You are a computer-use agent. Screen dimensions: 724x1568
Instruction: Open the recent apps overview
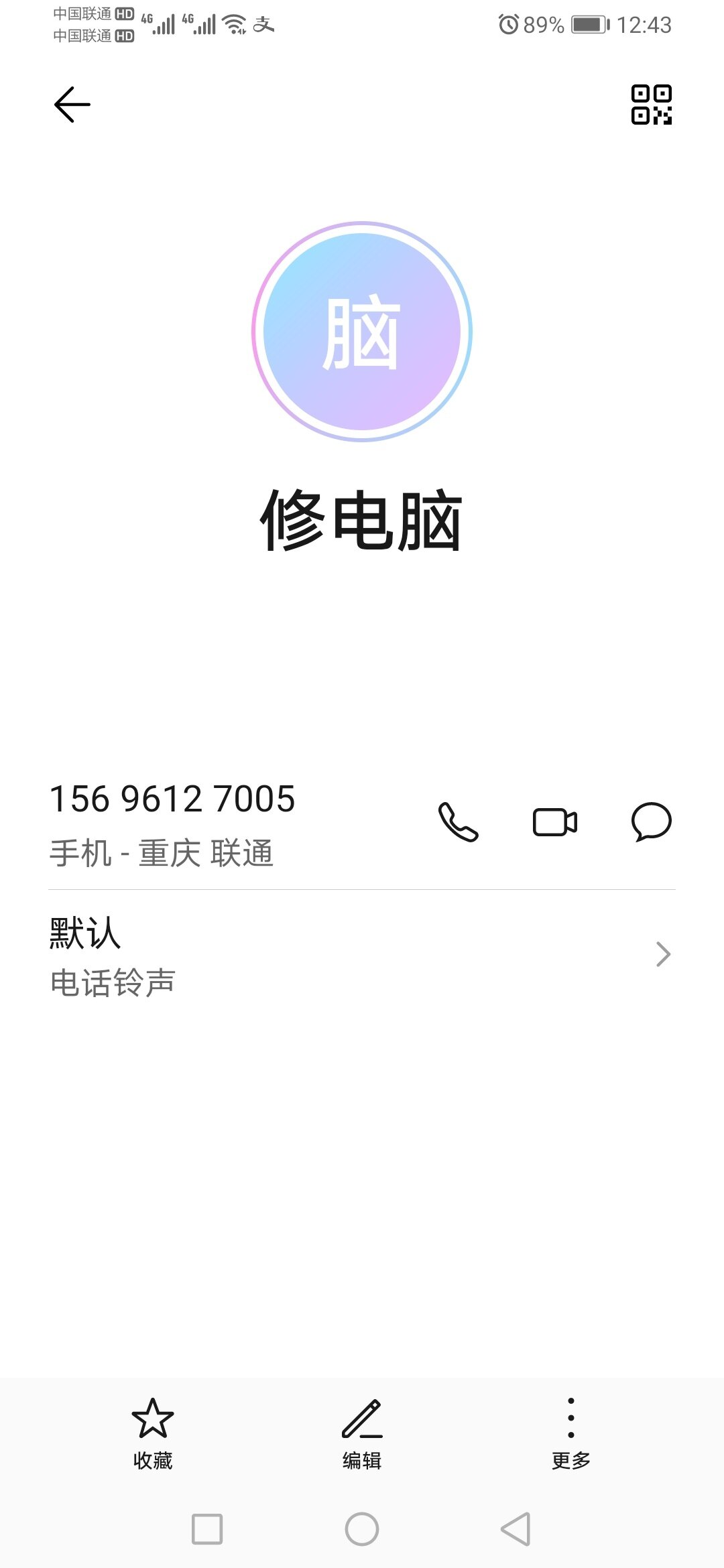point(207,1529)
